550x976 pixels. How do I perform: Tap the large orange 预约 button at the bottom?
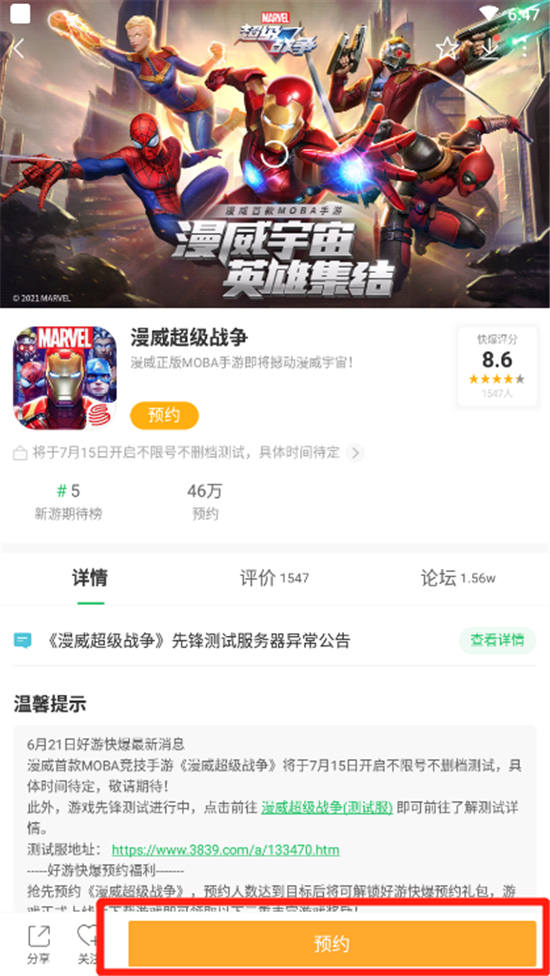coord(332,944)
